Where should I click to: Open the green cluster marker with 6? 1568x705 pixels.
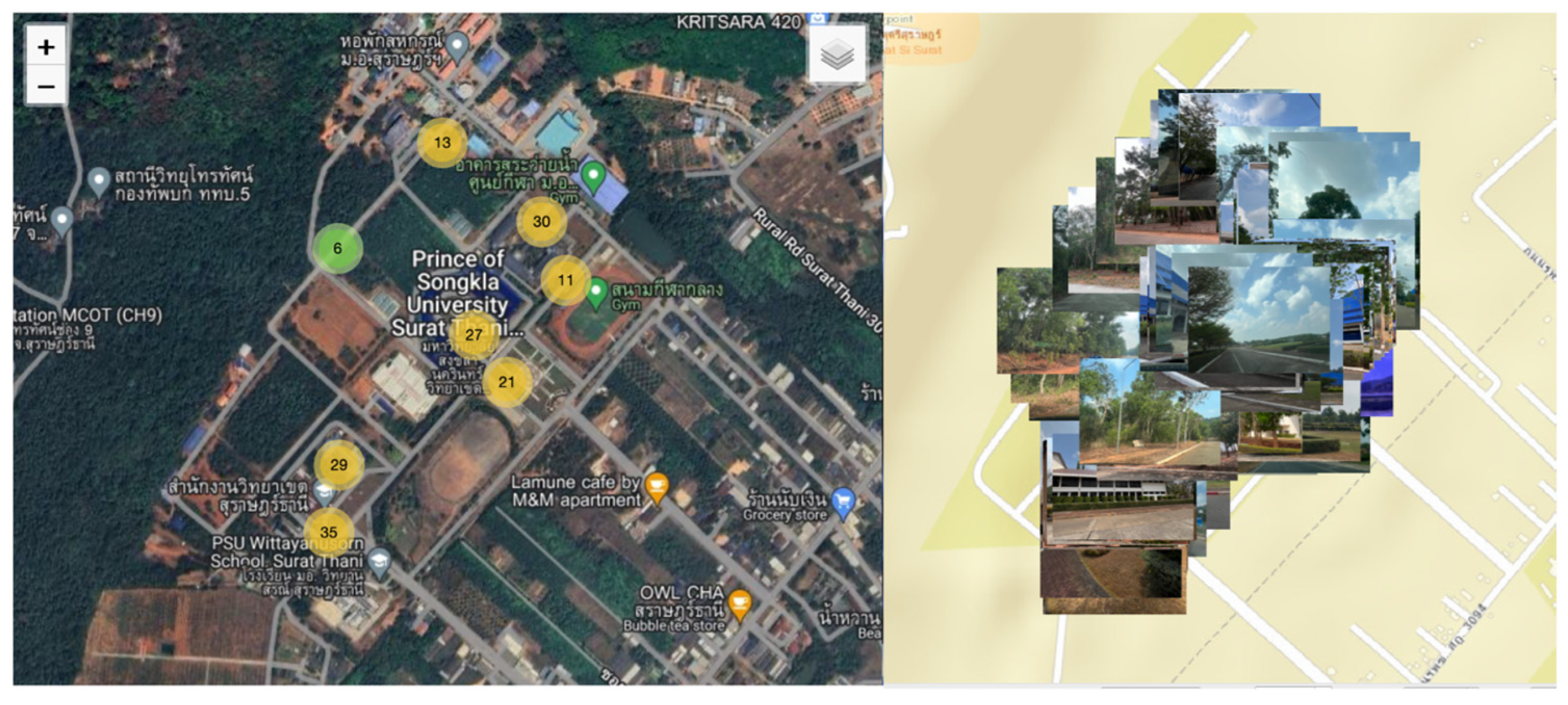pos(338,248)
